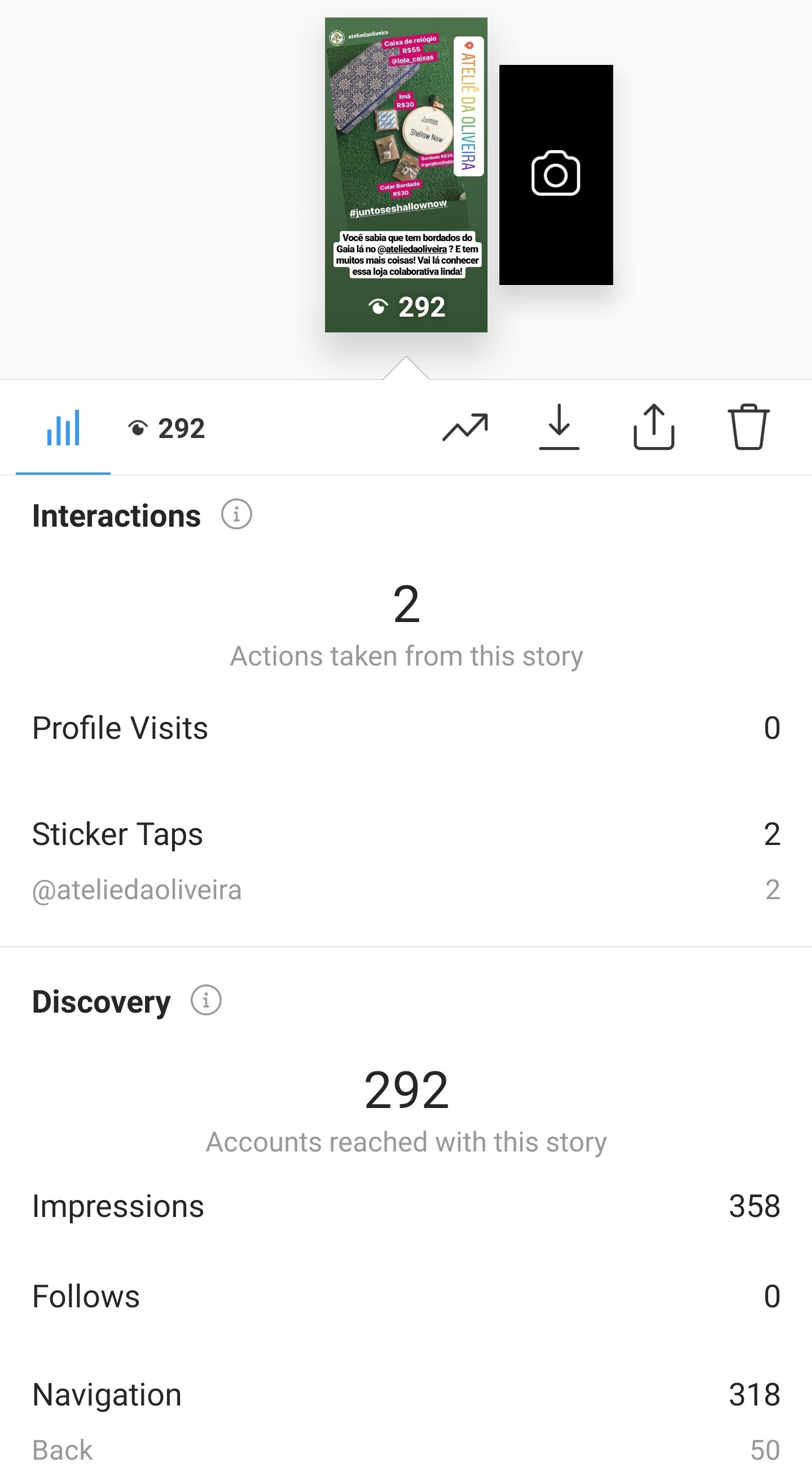Promote this story with the trending arrow

pyautogui.click(x=465, y=427)
